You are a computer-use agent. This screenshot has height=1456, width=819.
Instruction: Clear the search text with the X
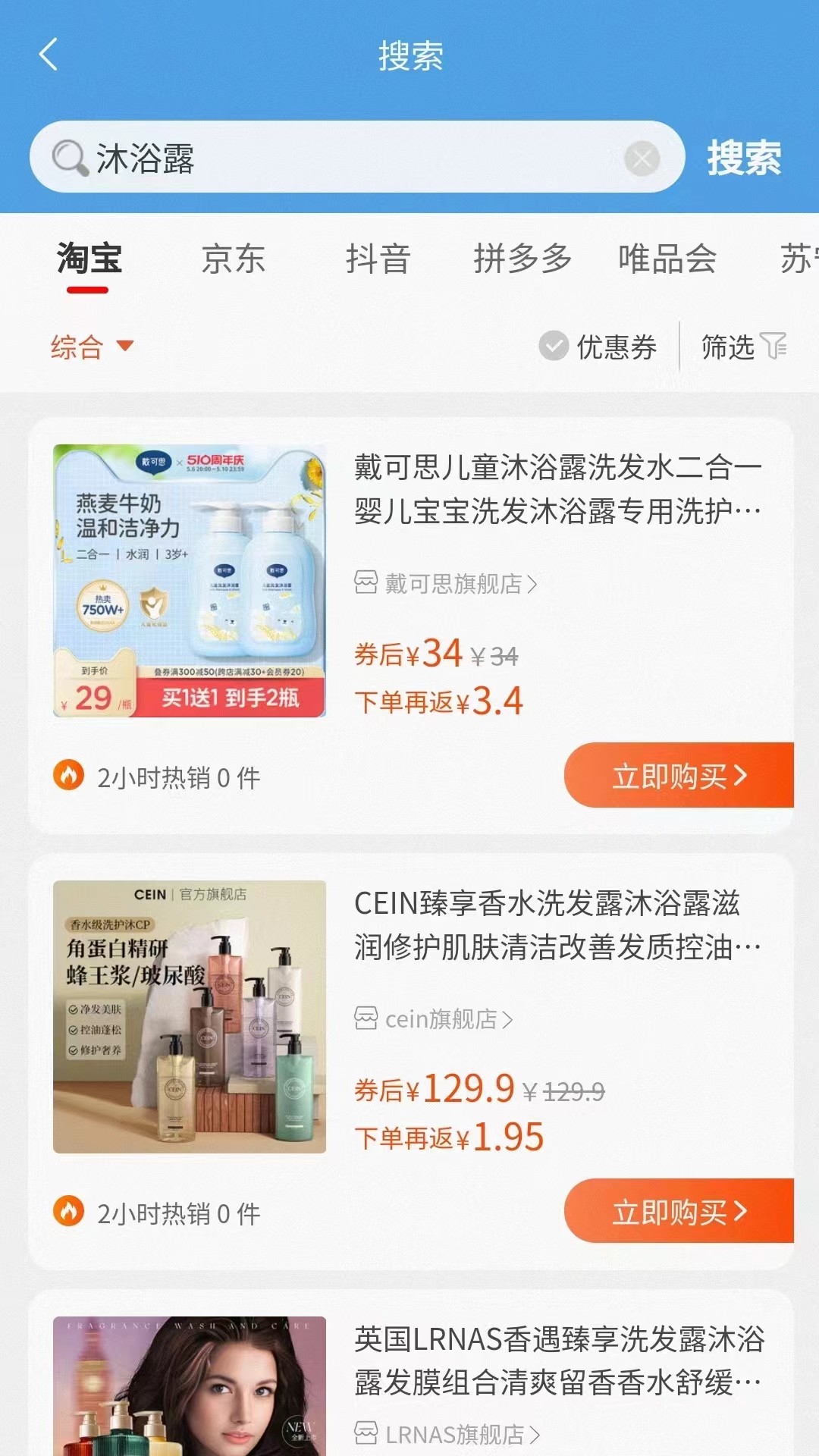[x=642, y=159]
